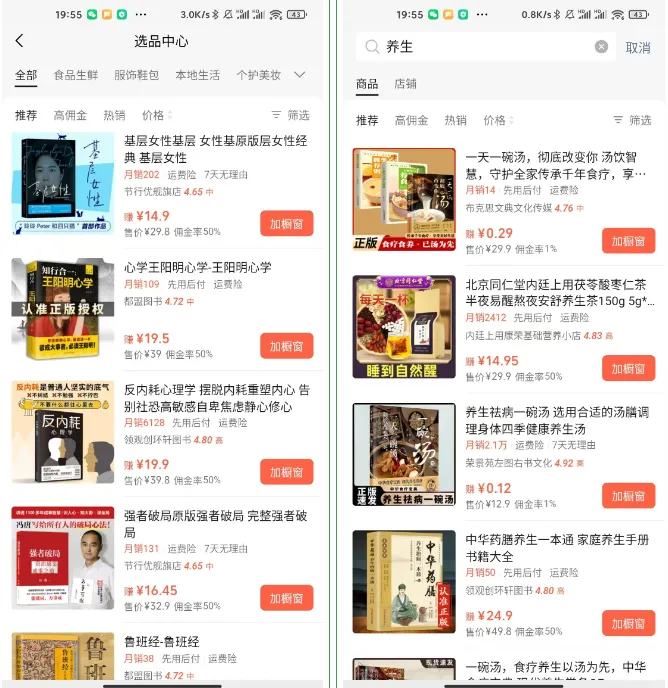Expand the category list chevron
The height and width of the screenshot is (688, 668).
point(299,75)
